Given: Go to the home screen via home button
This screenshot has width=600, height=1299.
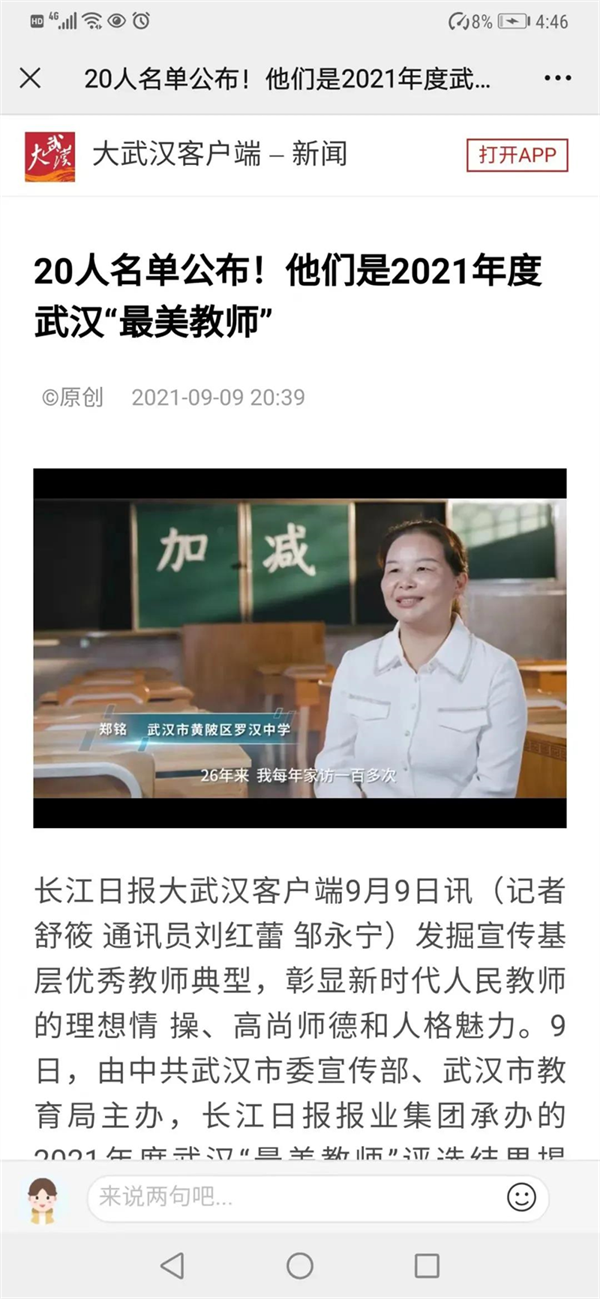Looking at the screenshot, I should click(x=300, y=1265).
